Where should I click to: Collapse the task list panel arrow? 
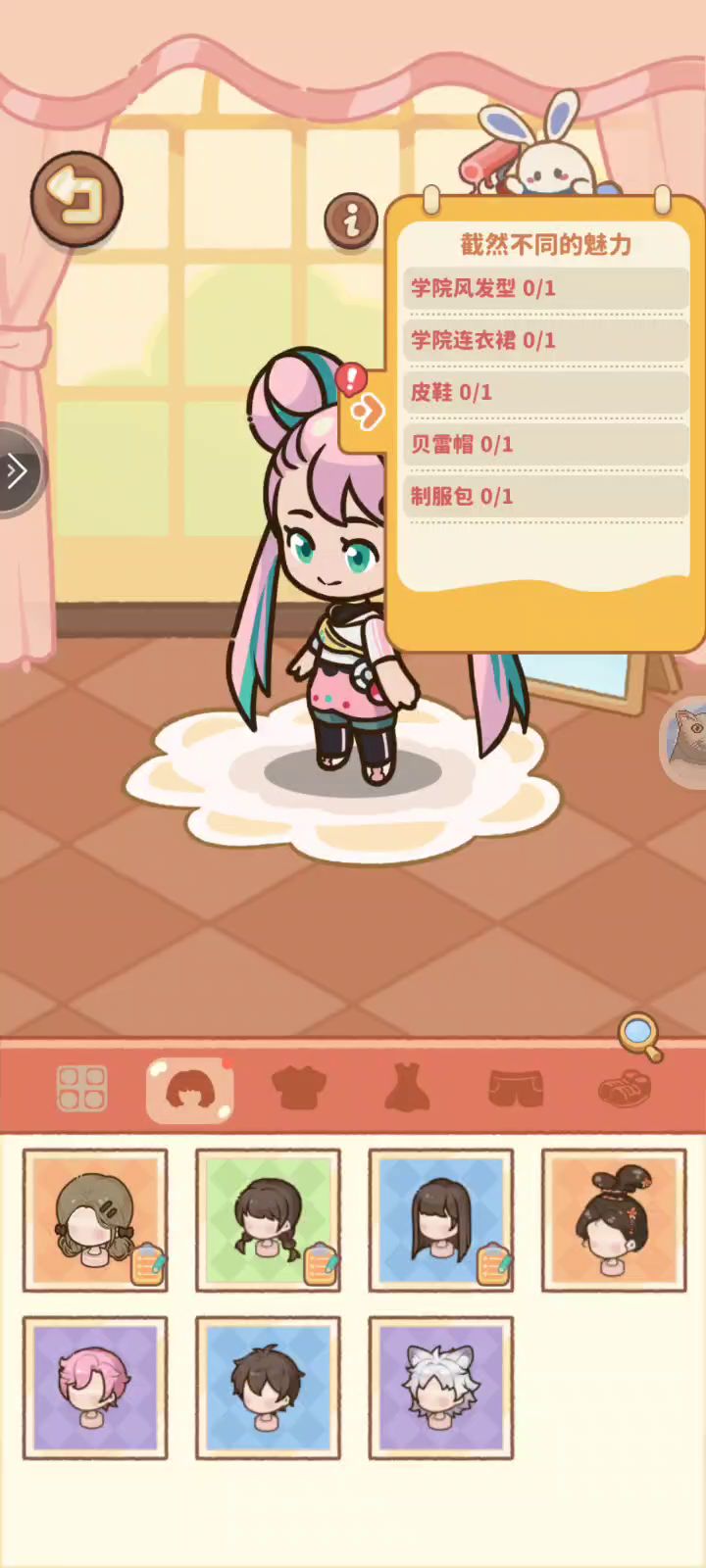pyautogui.click(x=367, y=412)
